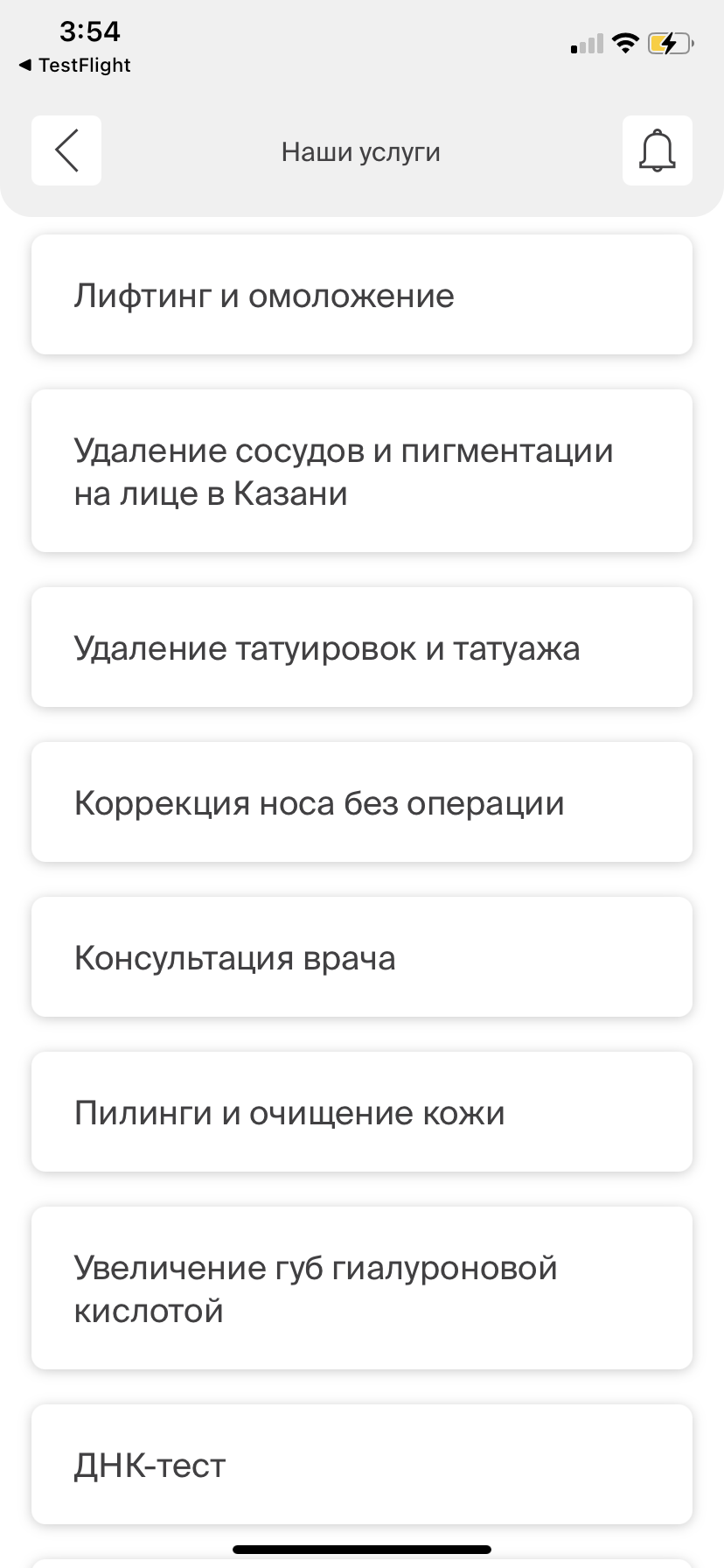The image size is (724, 1568).
Task: Open Консультация врача service
Action: pos(362,956)
